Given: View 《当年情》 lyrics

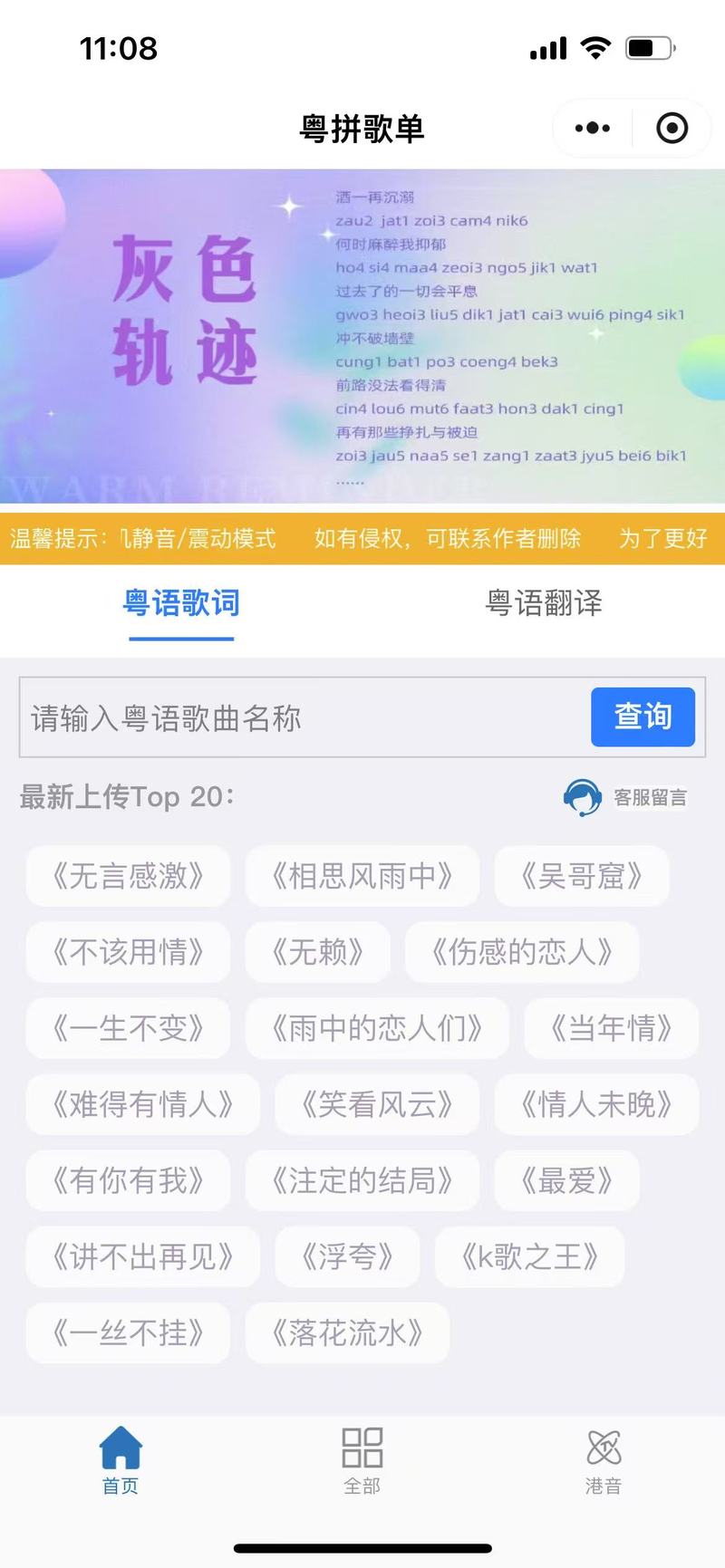Looking at the screenshot, I should pyautogui.click(x=612, y=1028).
